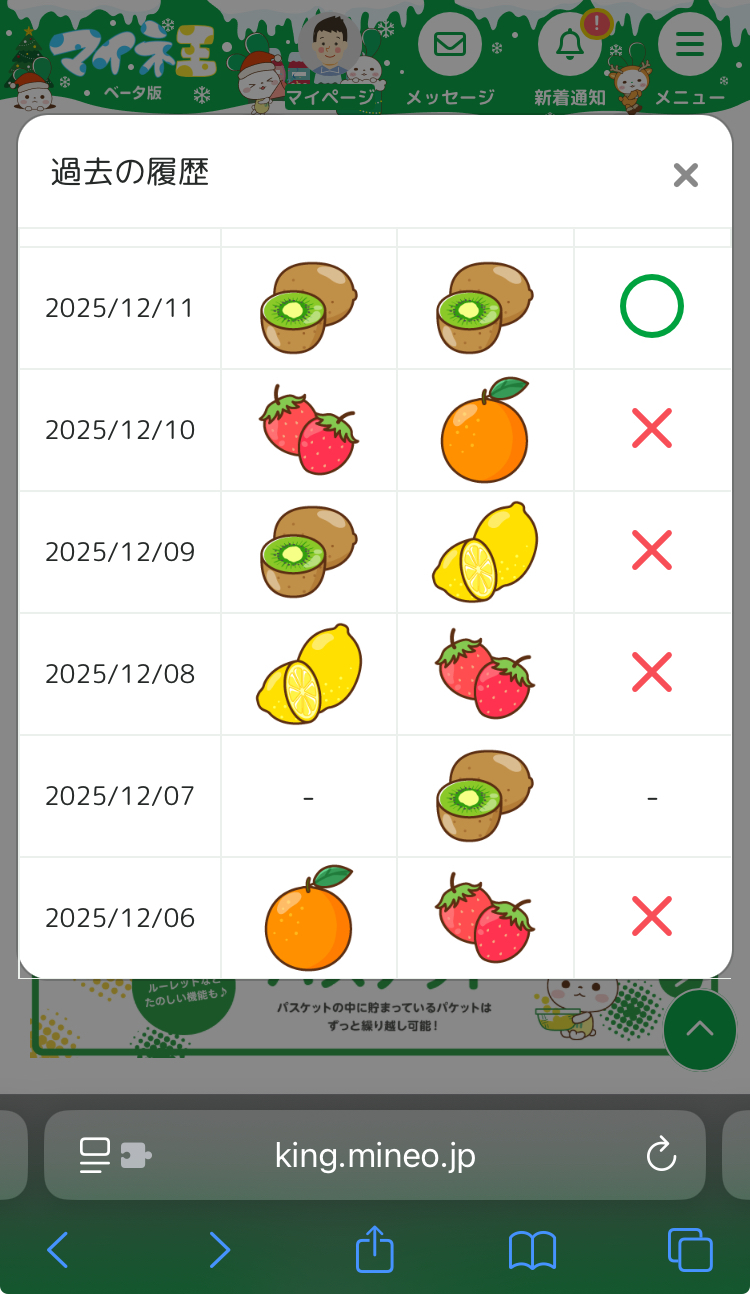Tap the scroll-to-top arrow button
Viewport: 750px width, 1294px height.
tap(699, 1029)
